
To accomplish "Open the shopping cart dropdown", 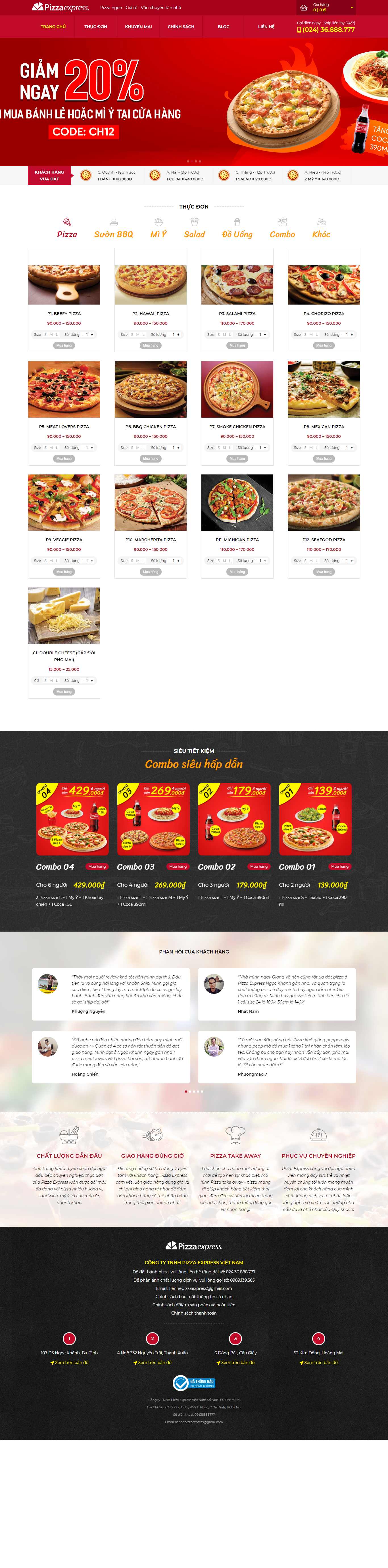I will 326,7.
